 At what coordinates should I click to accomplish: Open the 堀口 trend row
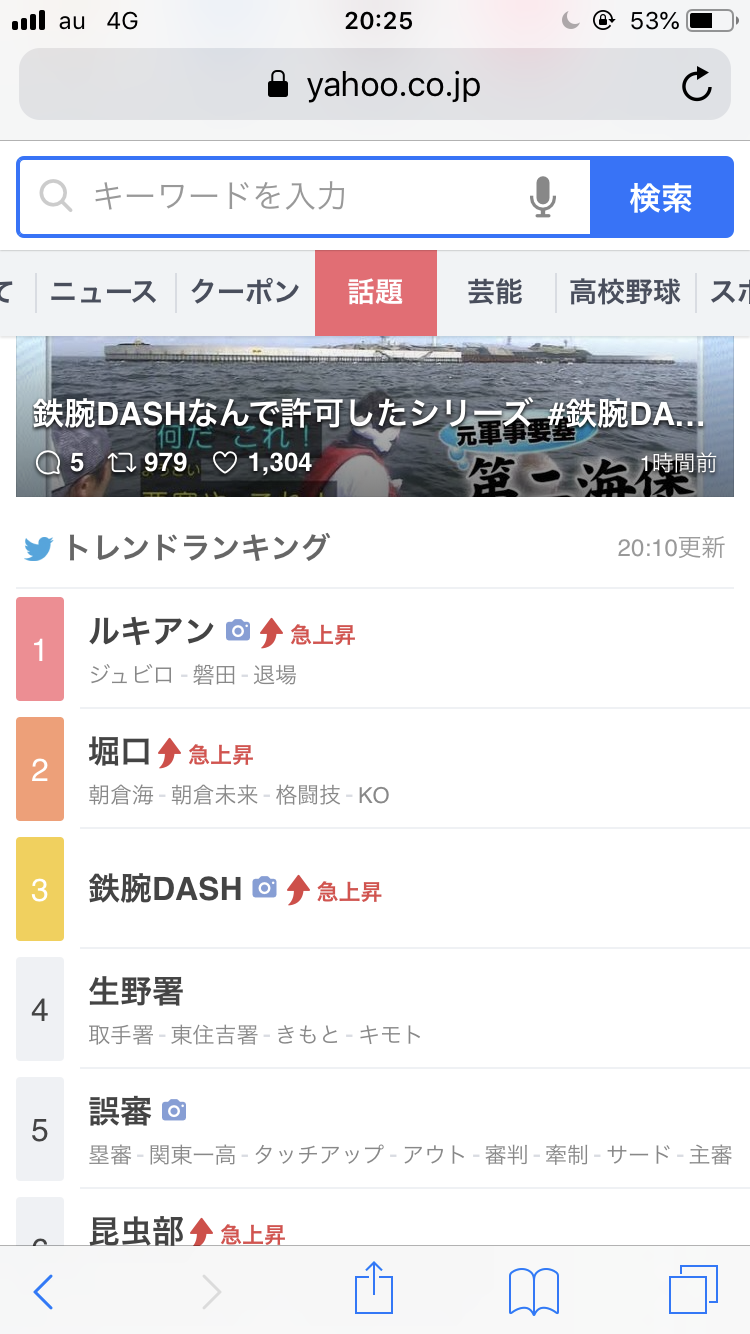coord(375,768)
